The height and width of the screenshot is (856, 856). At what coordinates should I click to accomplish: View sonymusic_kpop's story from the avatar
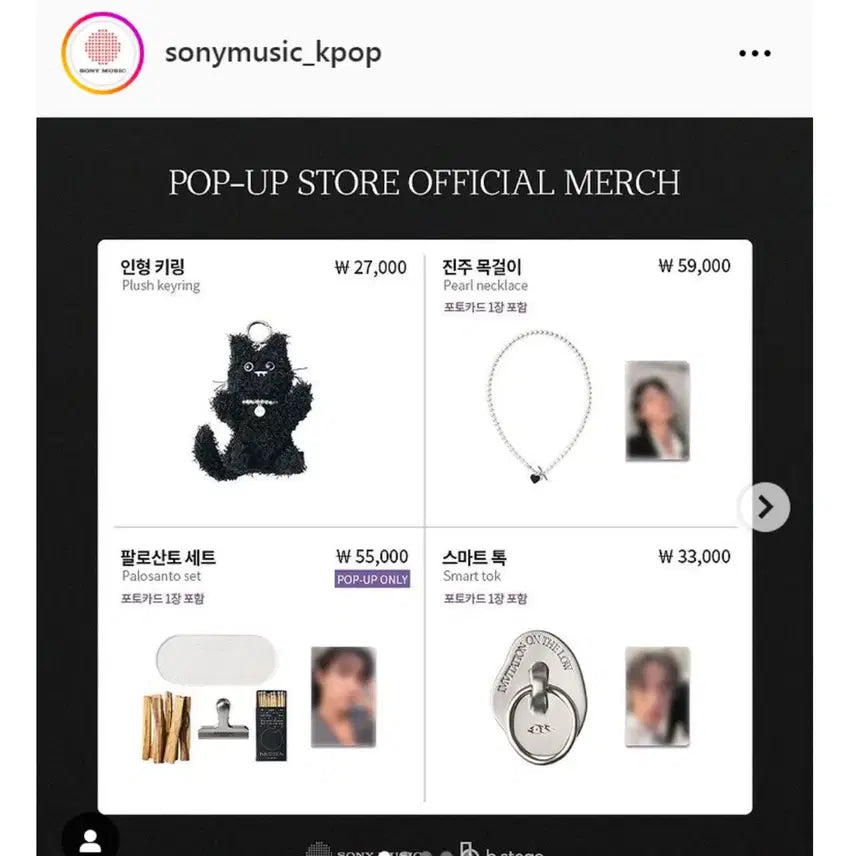pos(102,53)
